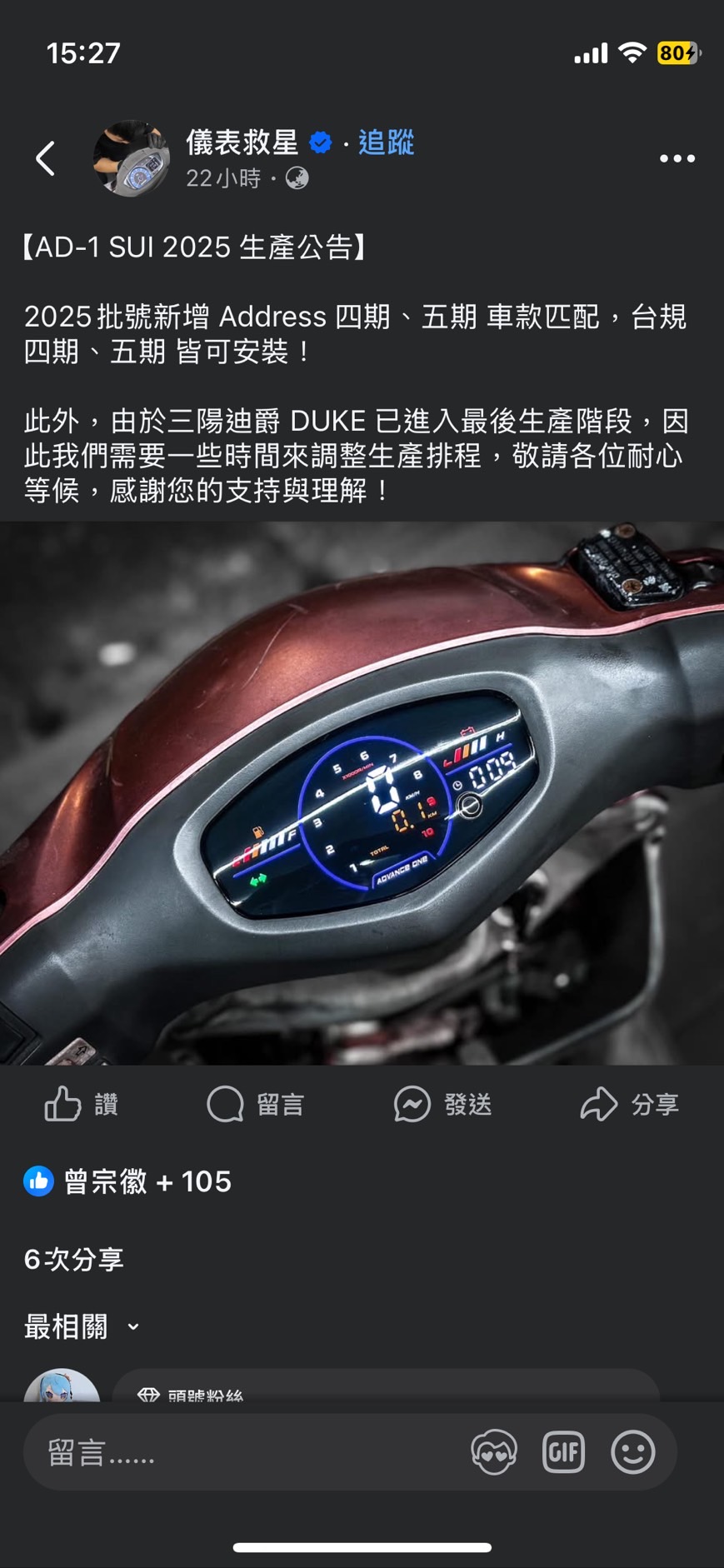The height and width of the screenshot is (1568, 724).
Task: View reactions from 曾宗徽 + 105
Action: pos(127,1181)
